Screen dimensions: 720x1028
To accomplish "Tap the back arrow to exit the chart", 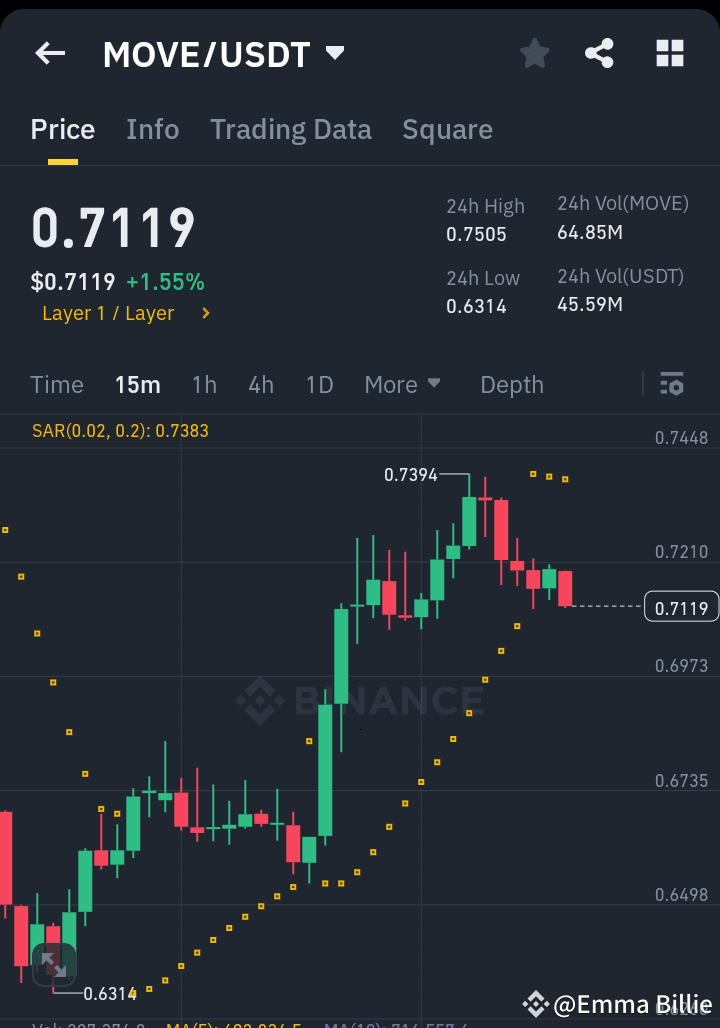I will pos(50,54).
